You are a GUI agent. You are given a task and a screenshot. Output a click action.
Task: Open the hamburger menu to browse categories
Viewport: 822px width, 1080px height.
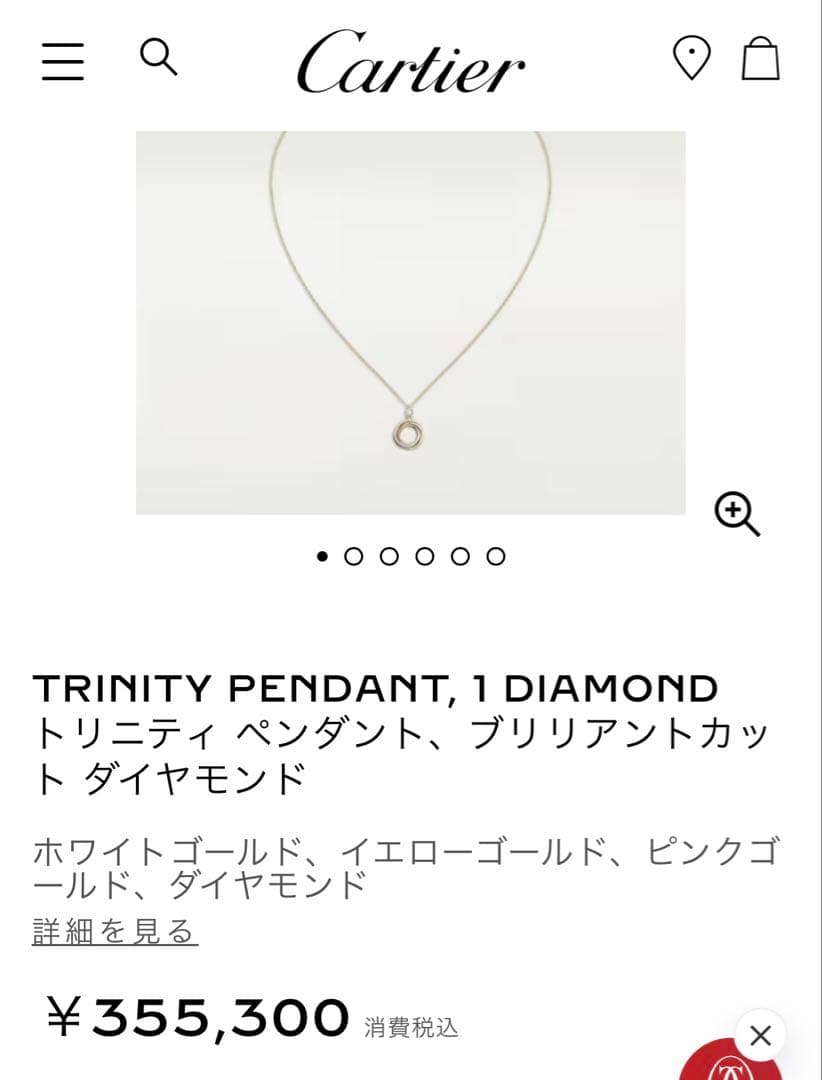click(64, 62)
